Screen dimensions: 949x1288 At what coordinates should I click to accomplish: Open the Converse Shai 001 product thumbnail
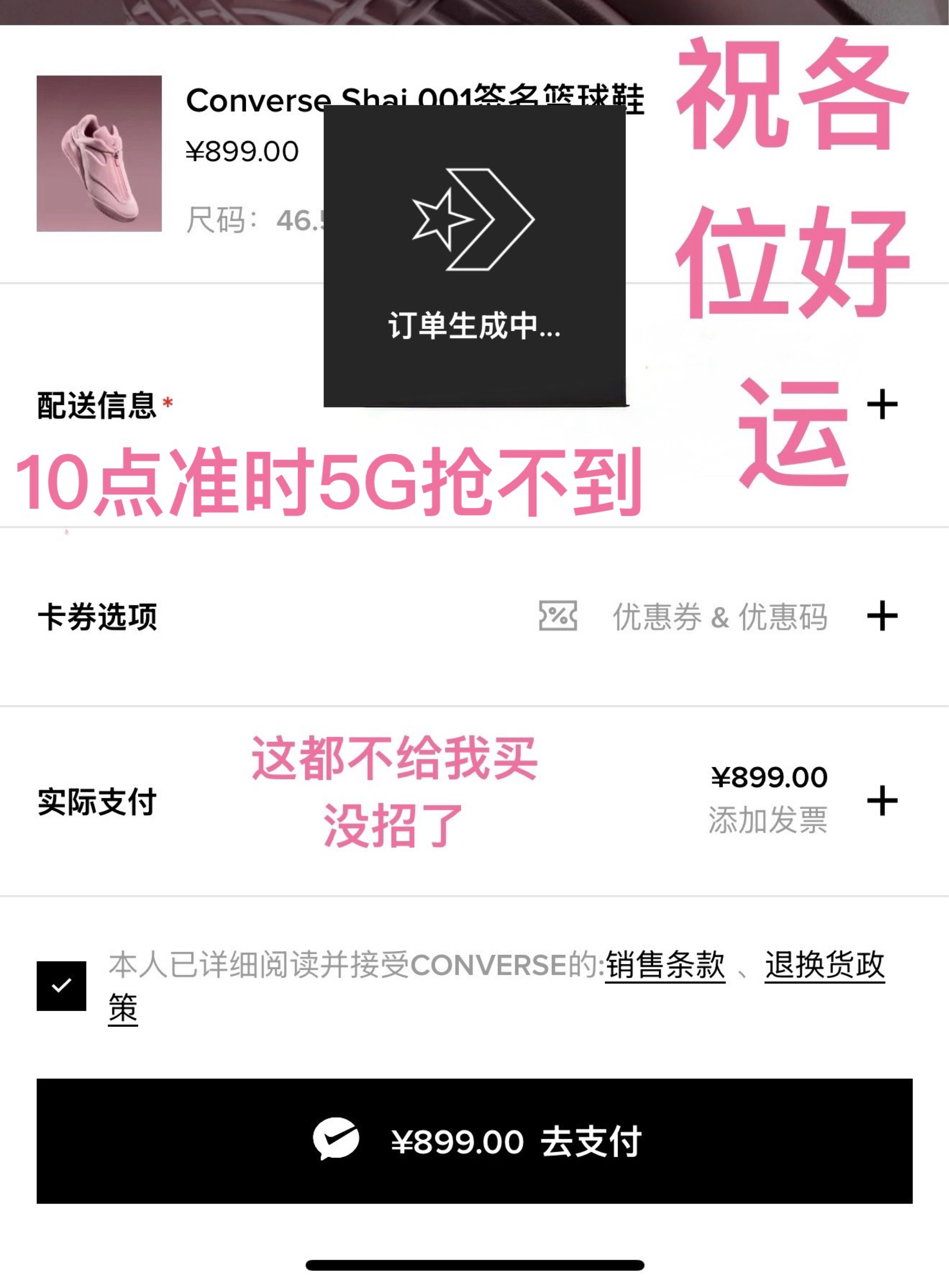coord(99,154)
